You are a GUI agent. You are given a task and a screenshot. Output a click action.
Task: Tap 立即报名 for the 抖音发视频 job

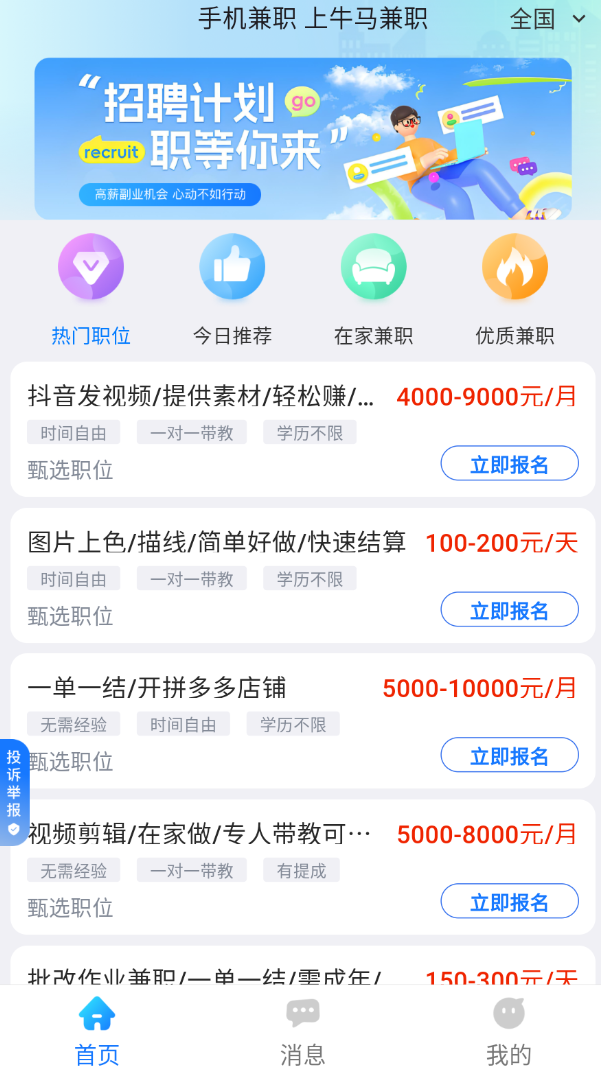[x=509, y=464]
